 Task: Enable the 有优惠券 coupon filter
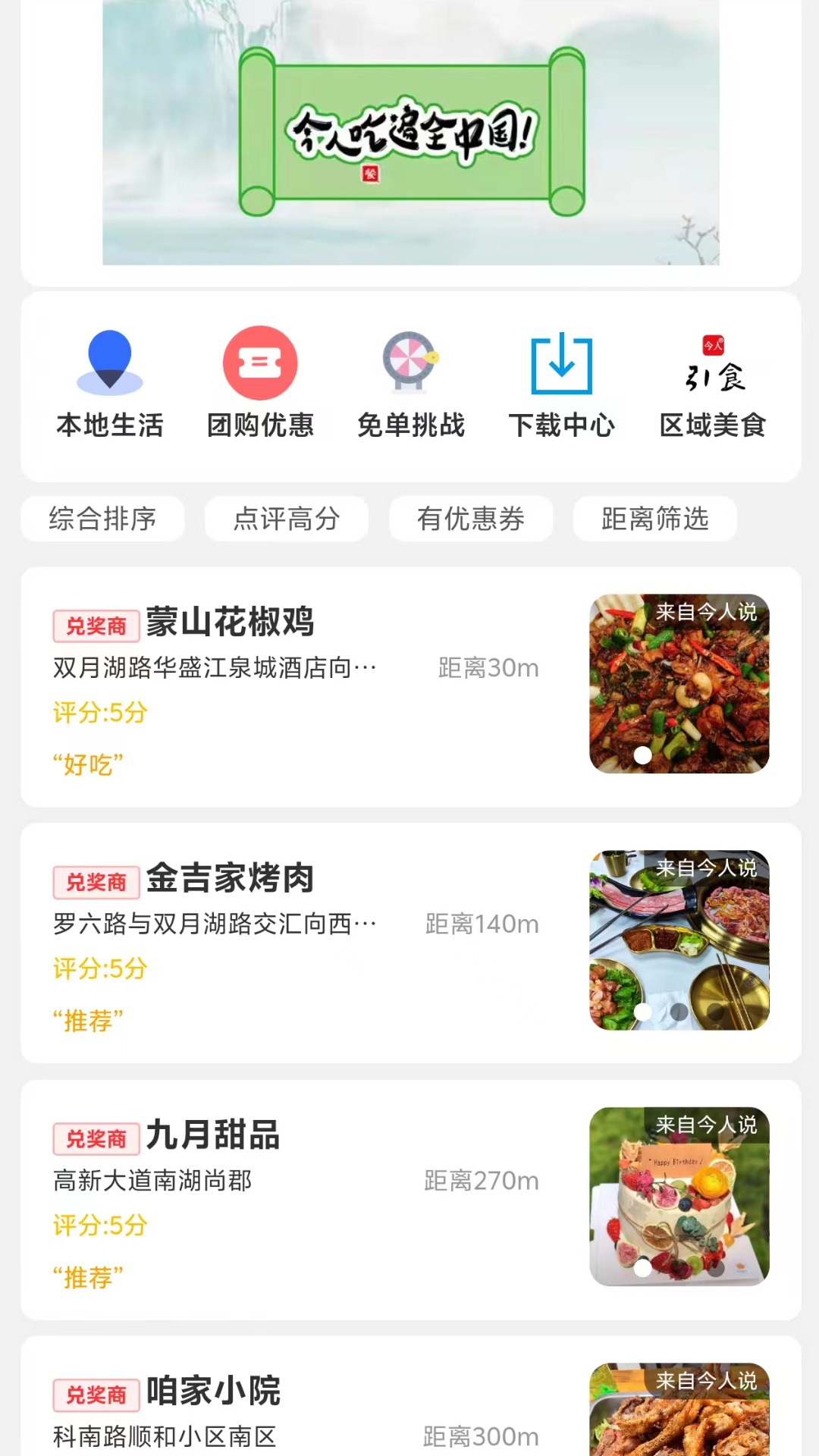[471, 519]
